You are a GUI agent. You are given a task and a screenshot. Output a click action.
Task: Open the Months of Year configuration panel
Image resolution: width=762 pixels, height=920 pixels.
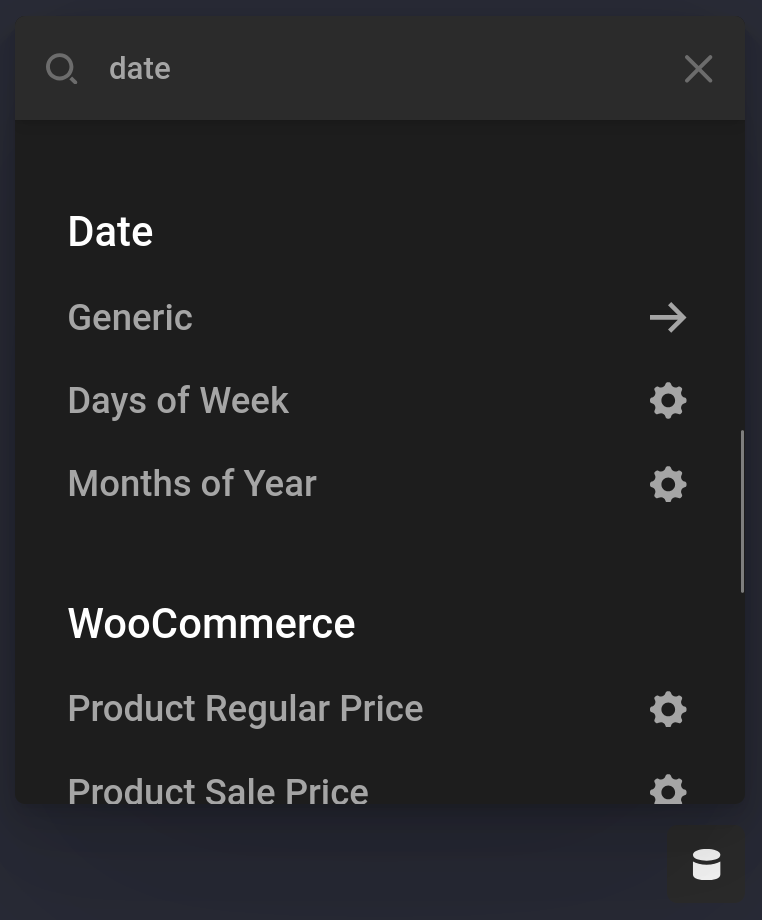pyautogui.click(x=668, y=484)
